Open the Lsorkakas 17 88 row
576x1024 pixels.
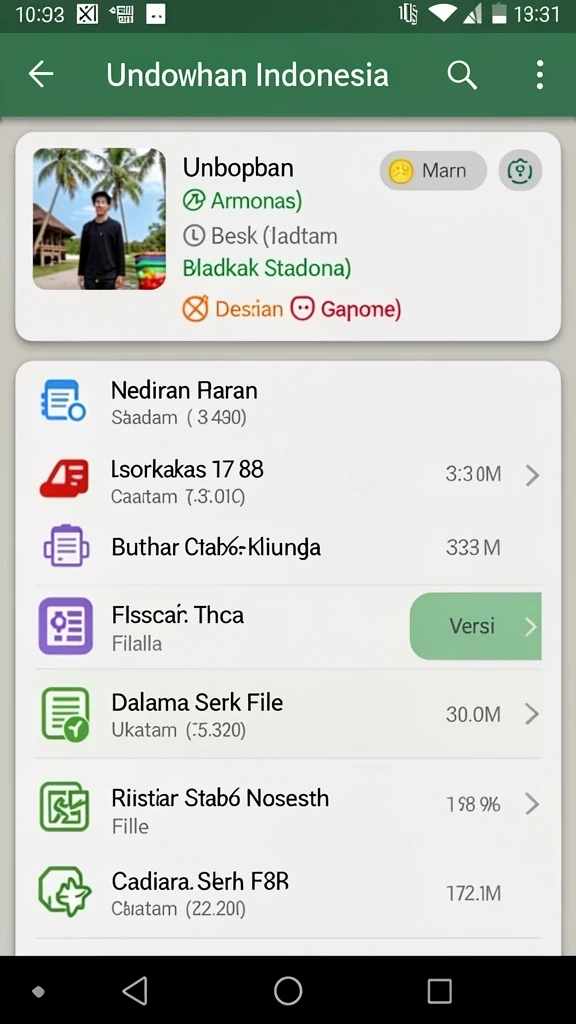[288, 481]
